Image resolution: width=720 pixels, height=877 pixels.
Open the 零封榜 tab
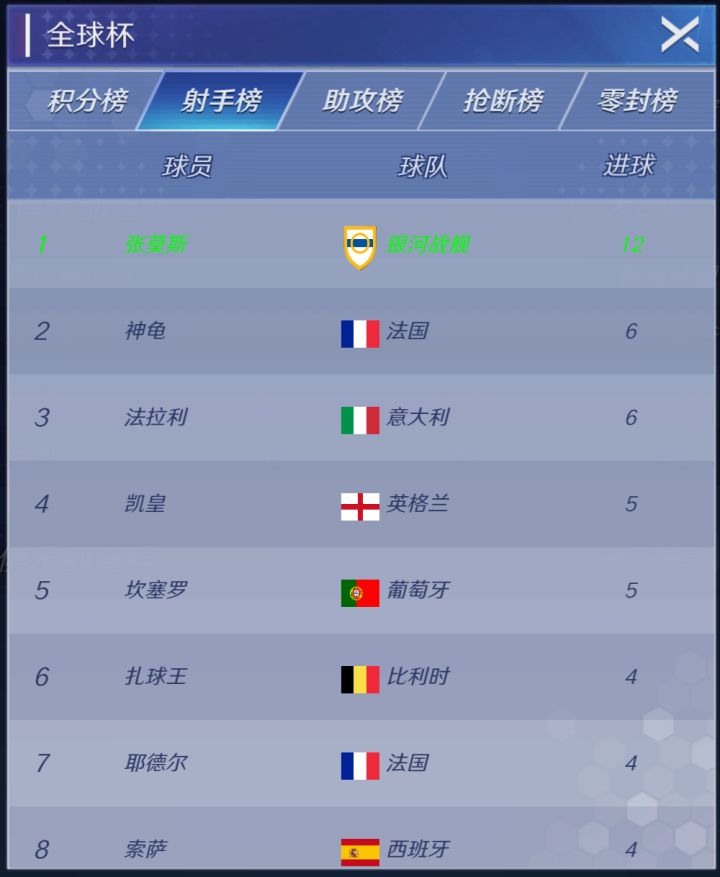637,100
